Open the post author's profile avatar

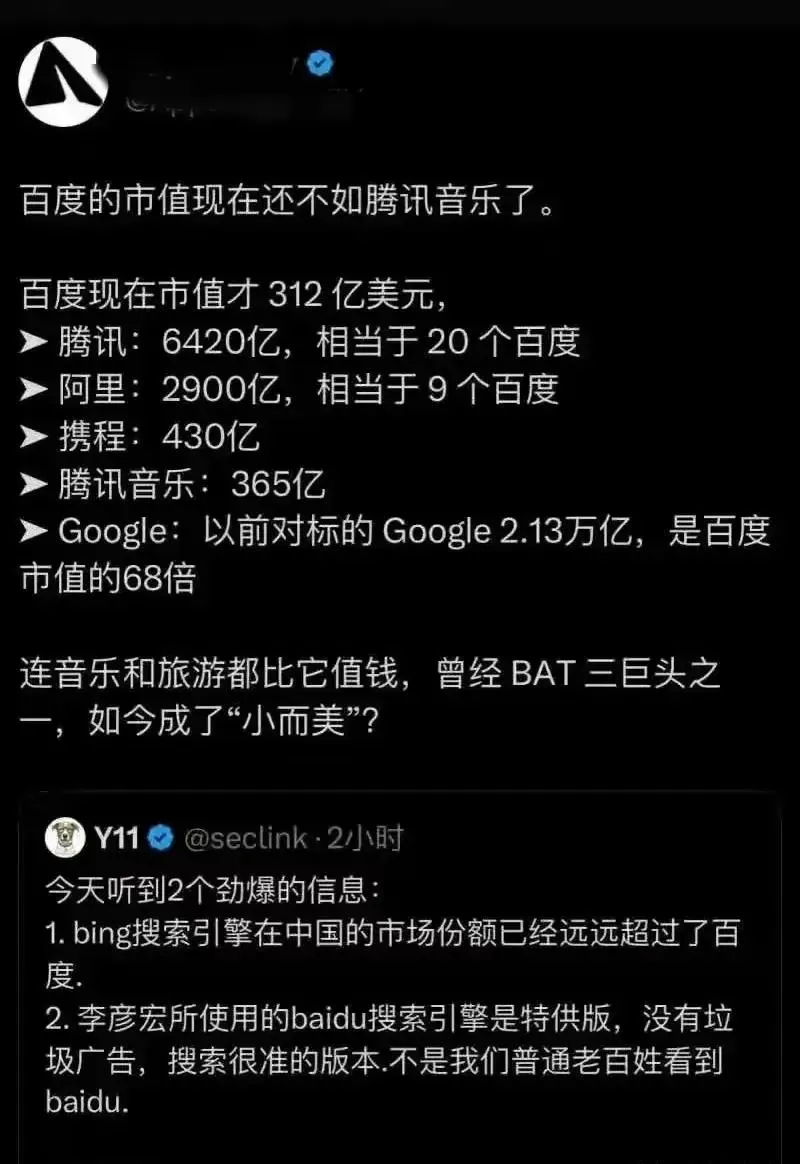63,82
